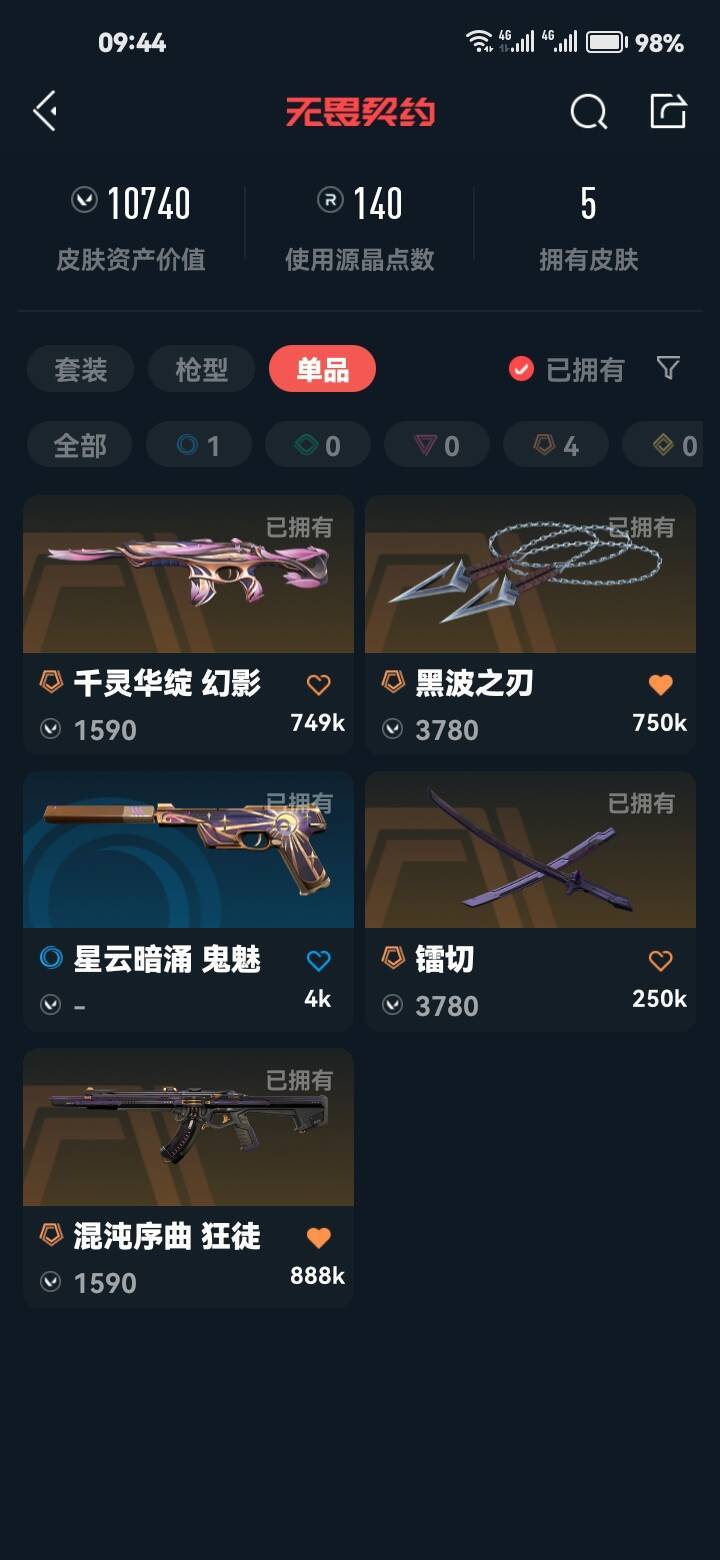Toggle the 已拥有 checkbox filter
Screen dimensions: 720x1560
[x=566, y=370]
